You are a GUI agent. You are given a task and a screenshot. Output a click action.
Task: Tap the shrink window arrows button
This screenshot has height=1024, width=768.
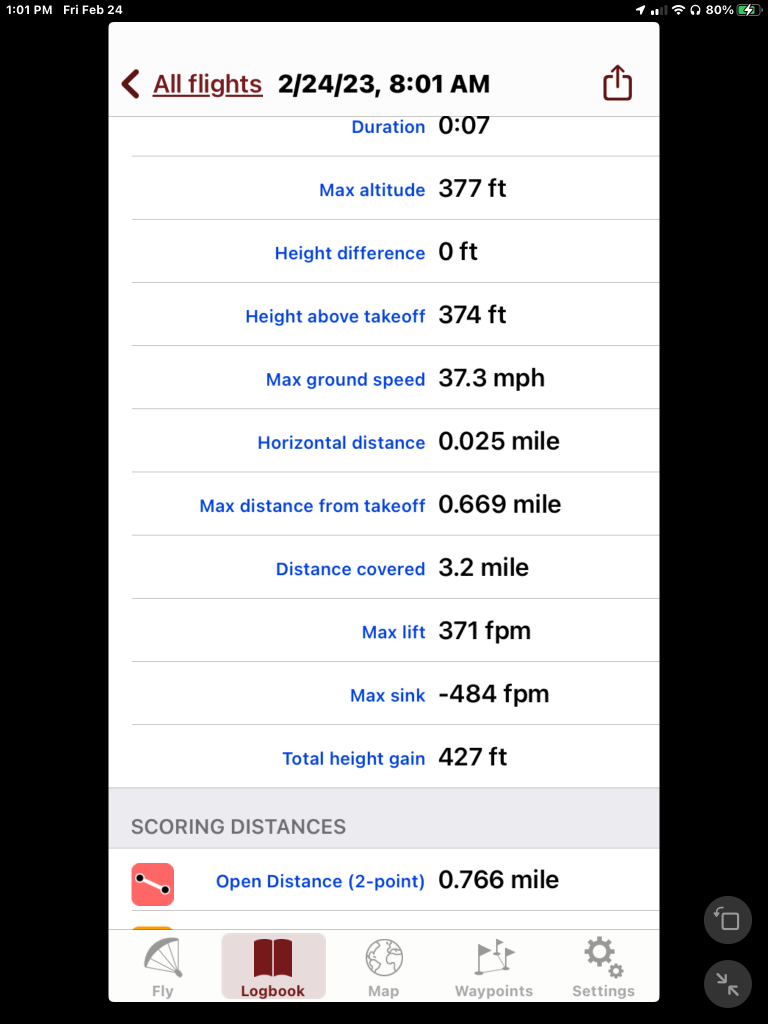728,984
